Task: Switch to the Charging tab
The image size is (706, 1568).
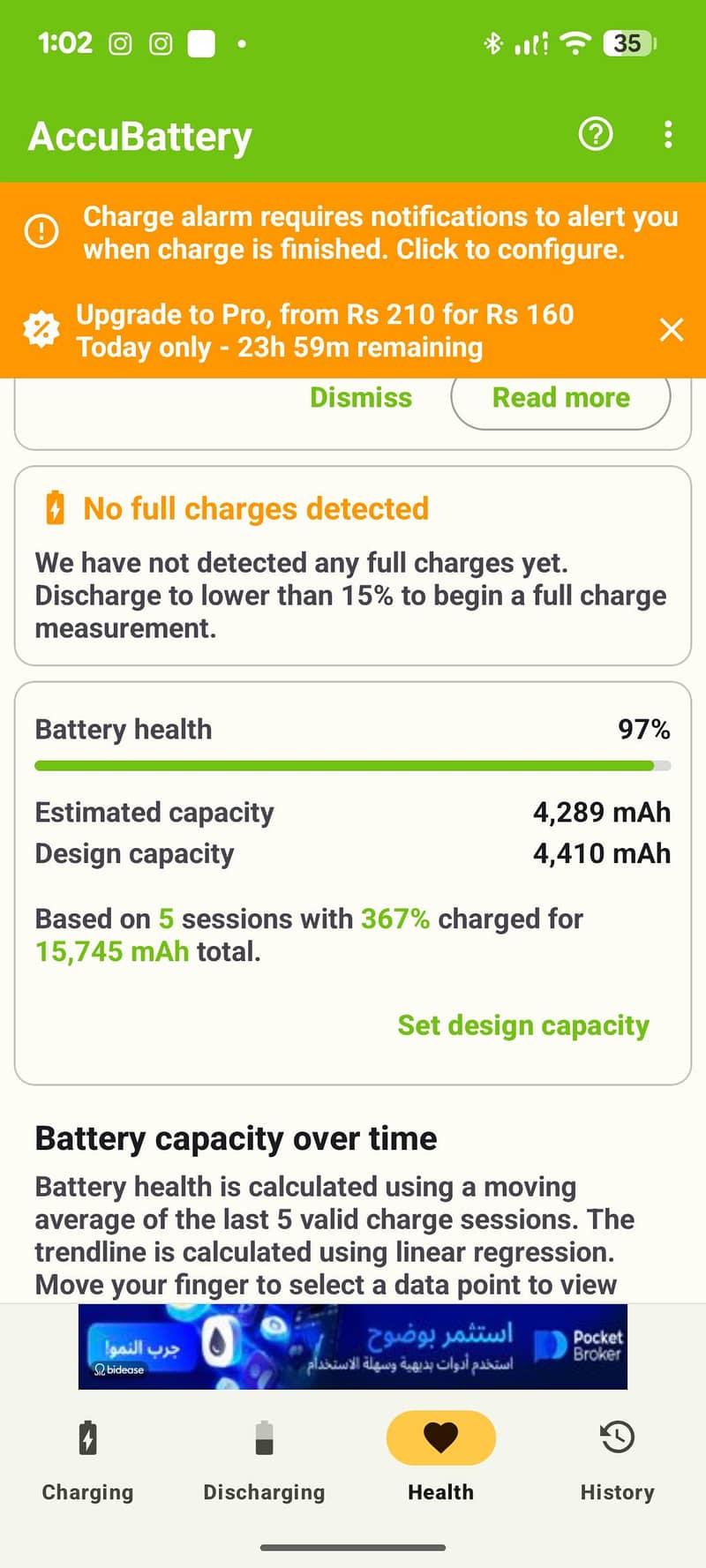Action: pyautogui.click(x=87, y=1459)
